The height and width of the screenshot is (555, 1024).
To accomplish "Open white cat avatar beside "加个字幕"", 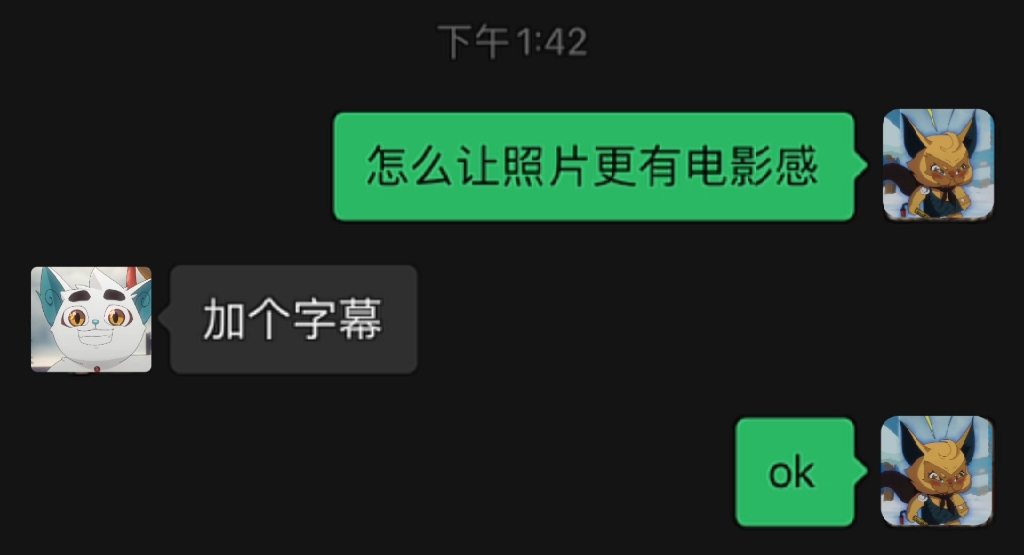I will pos(91,319).
